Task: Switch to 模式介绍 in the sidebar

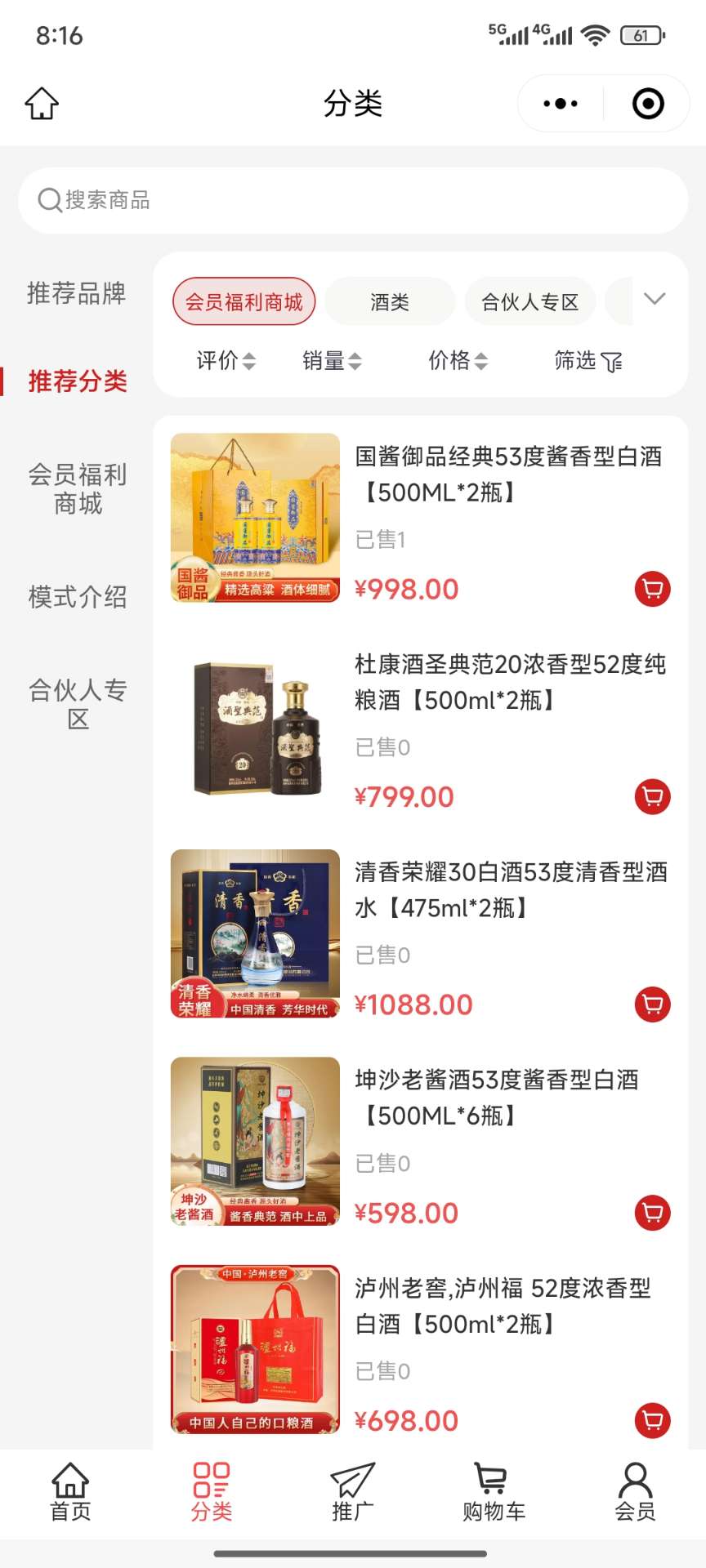Action: tap(78, 597)
